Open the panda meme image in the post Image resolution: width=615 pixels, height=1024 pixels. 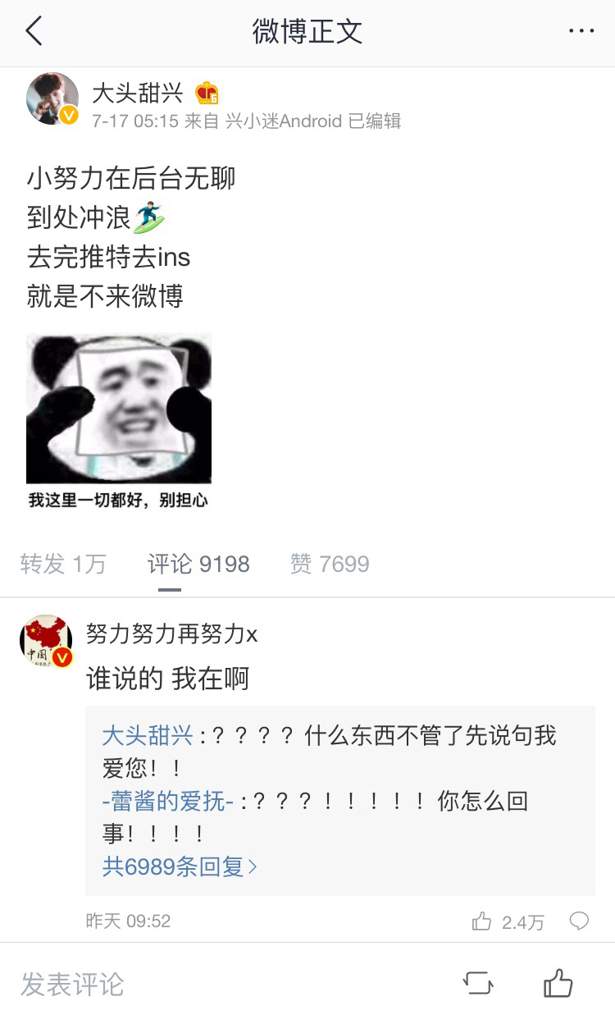coord(119,422)
